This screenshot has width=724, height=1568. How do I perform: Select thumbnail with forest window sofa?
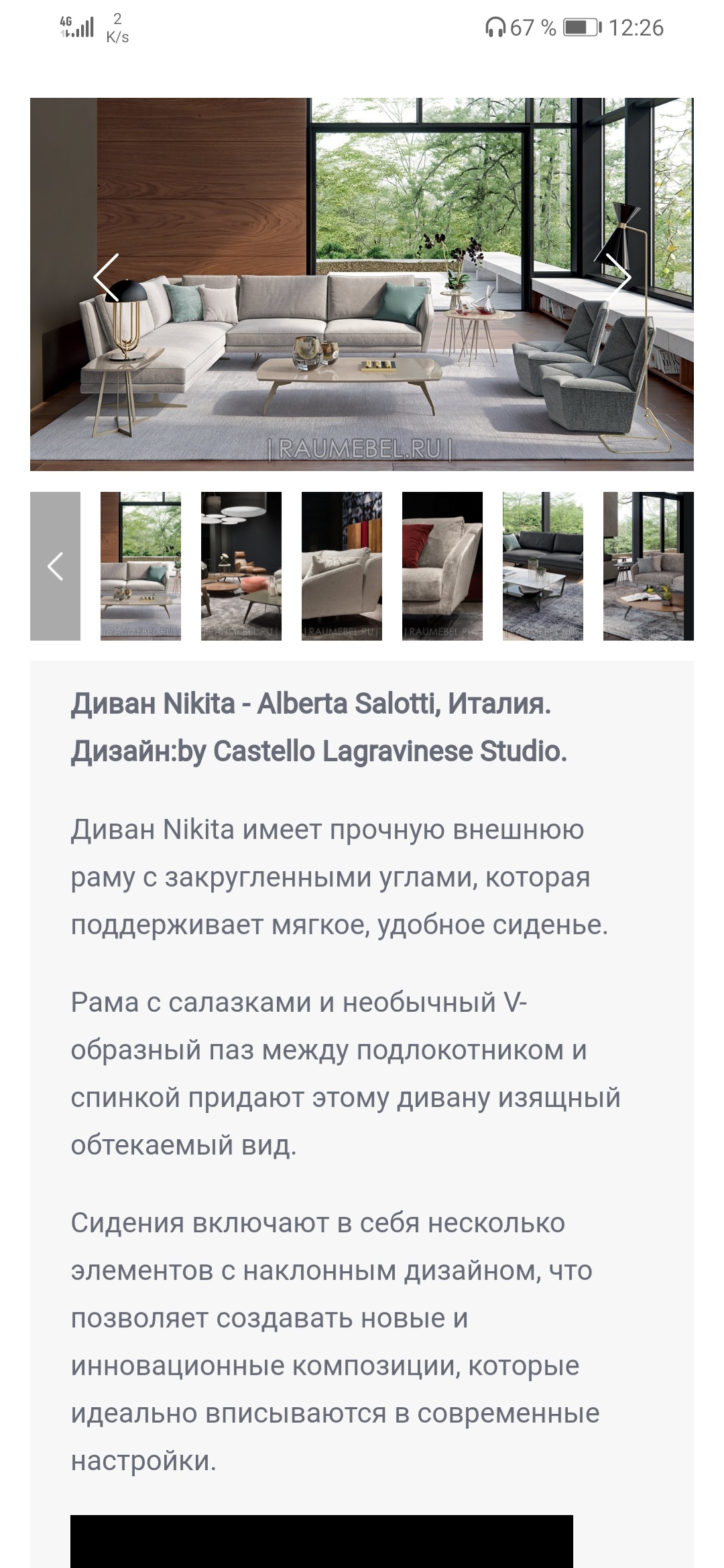click(x=141, y=566)
